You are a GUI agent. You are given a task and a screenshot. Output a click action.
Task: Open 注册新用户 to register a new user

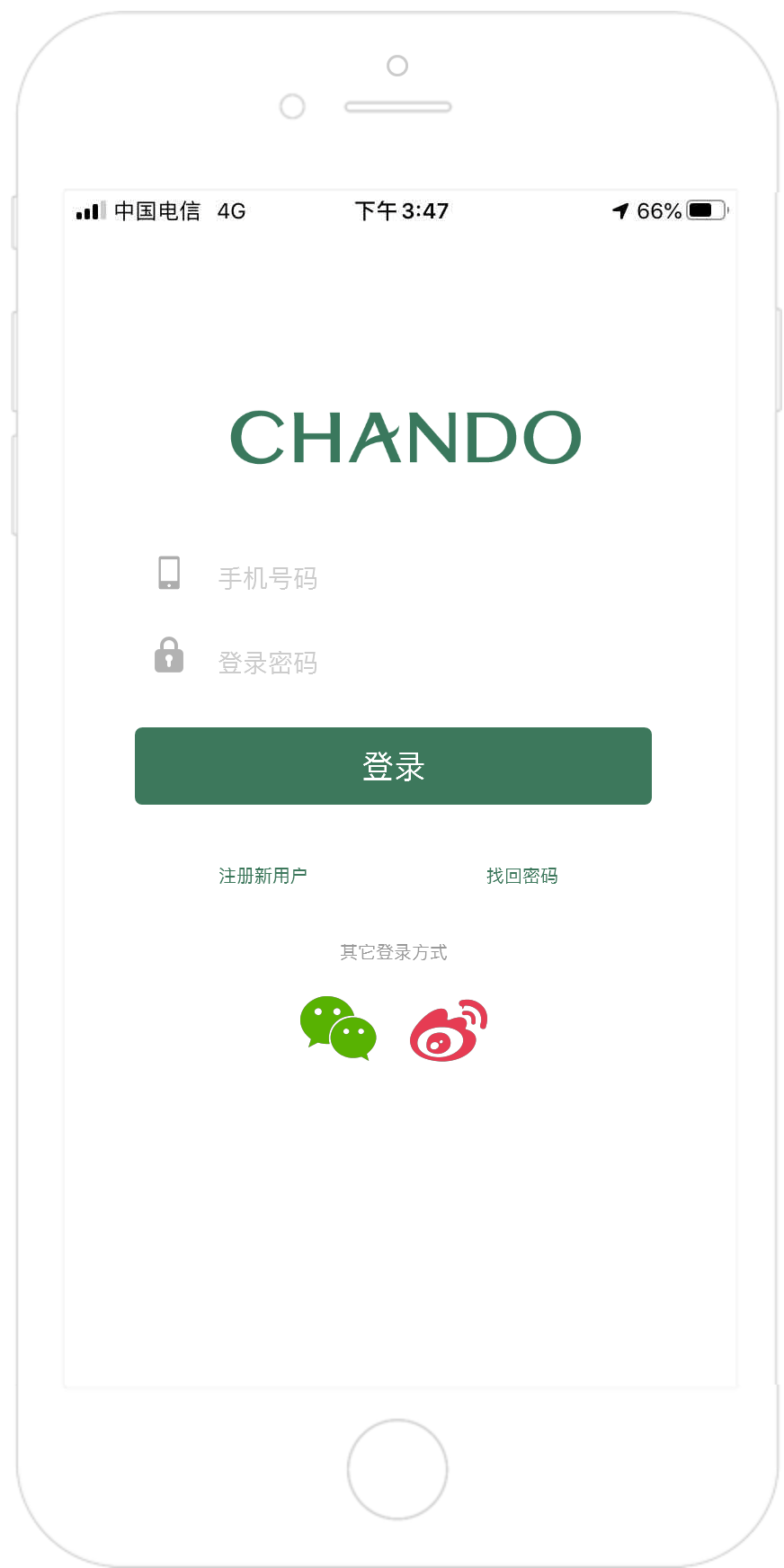(x=263, y=876)
